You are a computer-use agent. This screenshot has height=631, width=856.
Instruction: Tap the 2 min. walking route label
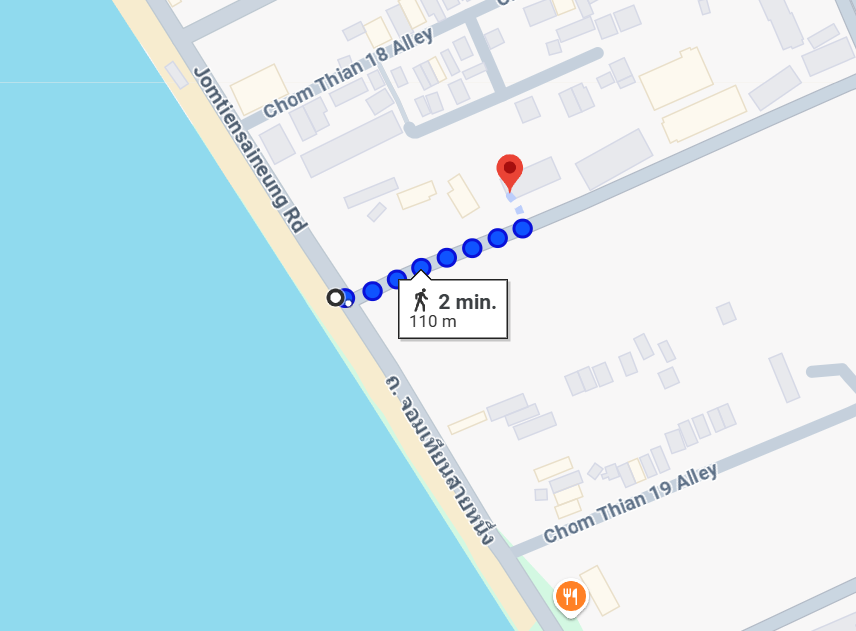pyautogui.click(x=453, y=309)
